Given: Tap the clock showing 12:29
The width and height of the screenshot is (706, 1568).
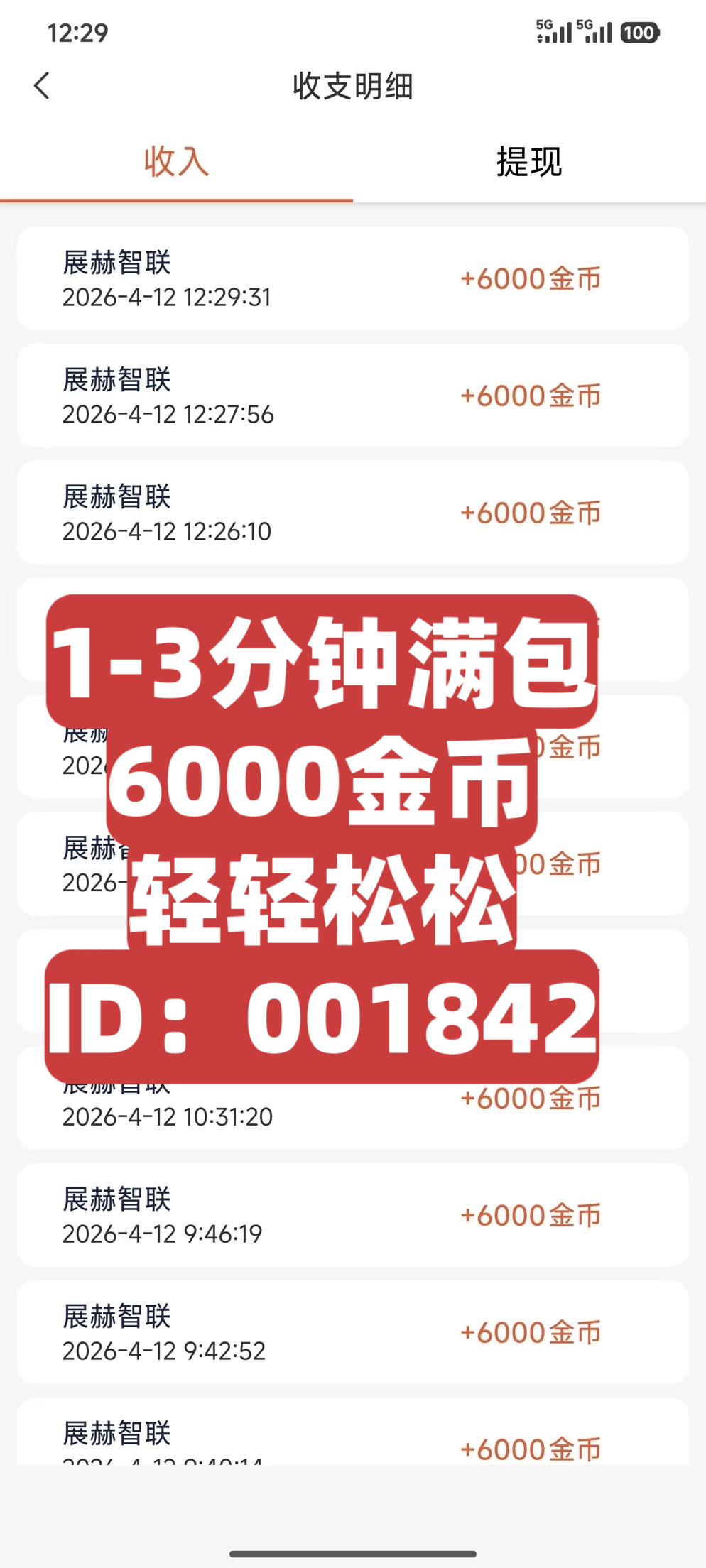Looking at the screenshot, I should coord(78,33).
